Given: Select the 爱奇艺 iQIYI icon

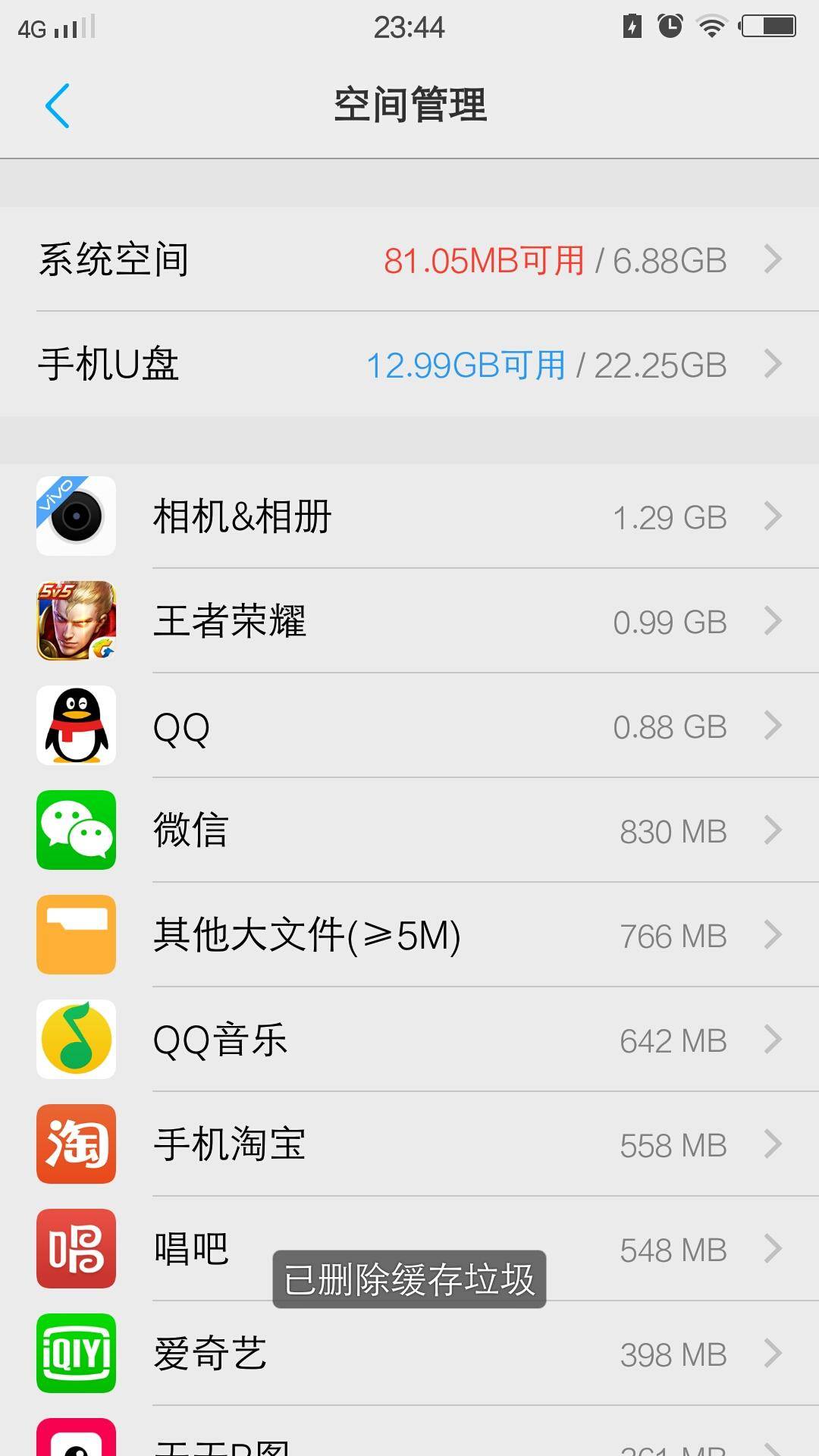Looking at the screenshot, I should (74, 1354).
